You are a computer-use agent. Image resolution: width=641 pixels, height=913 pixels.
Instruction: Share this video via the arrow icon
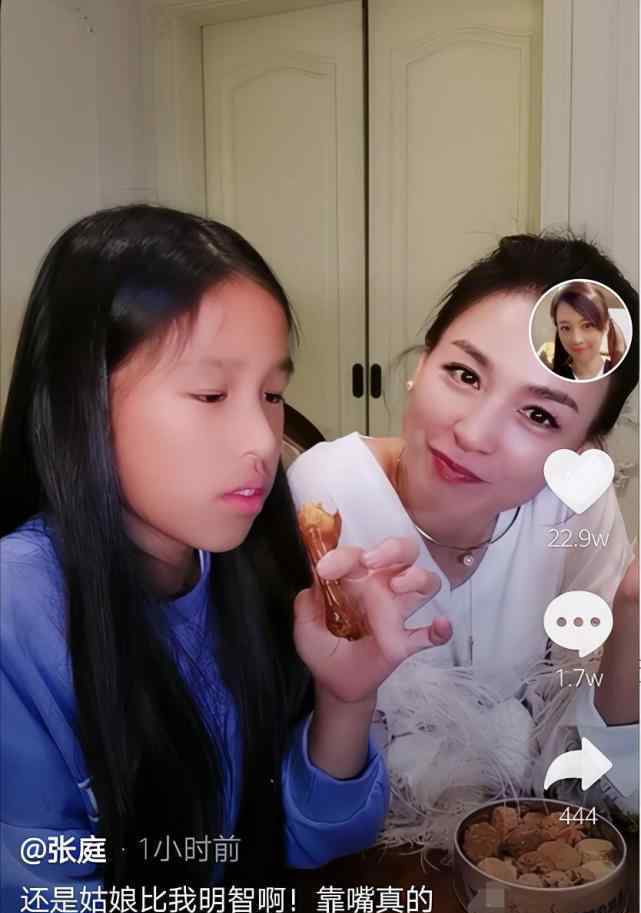tap(579, 767)
